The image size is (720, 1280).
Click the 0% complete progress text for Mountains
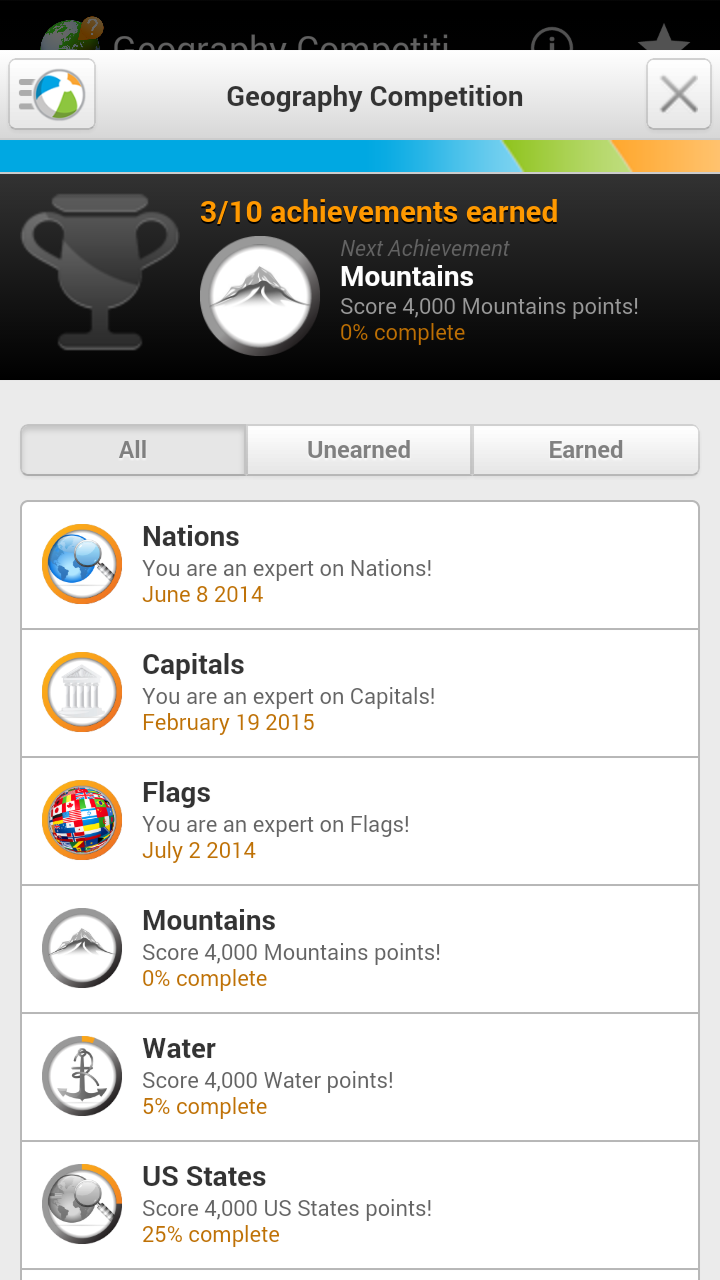204,978
